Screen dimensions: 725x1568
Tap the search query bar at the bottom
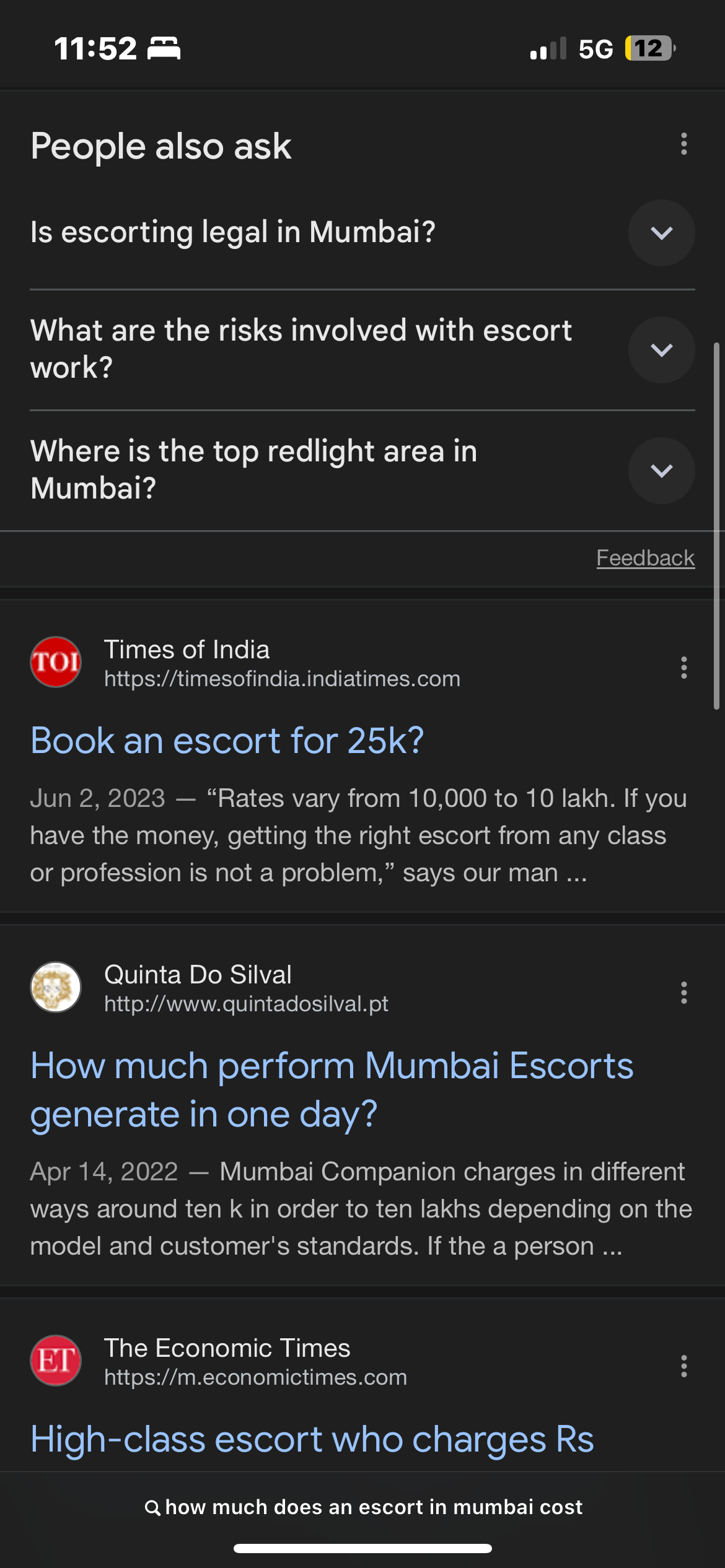(x=363, y=1507)
